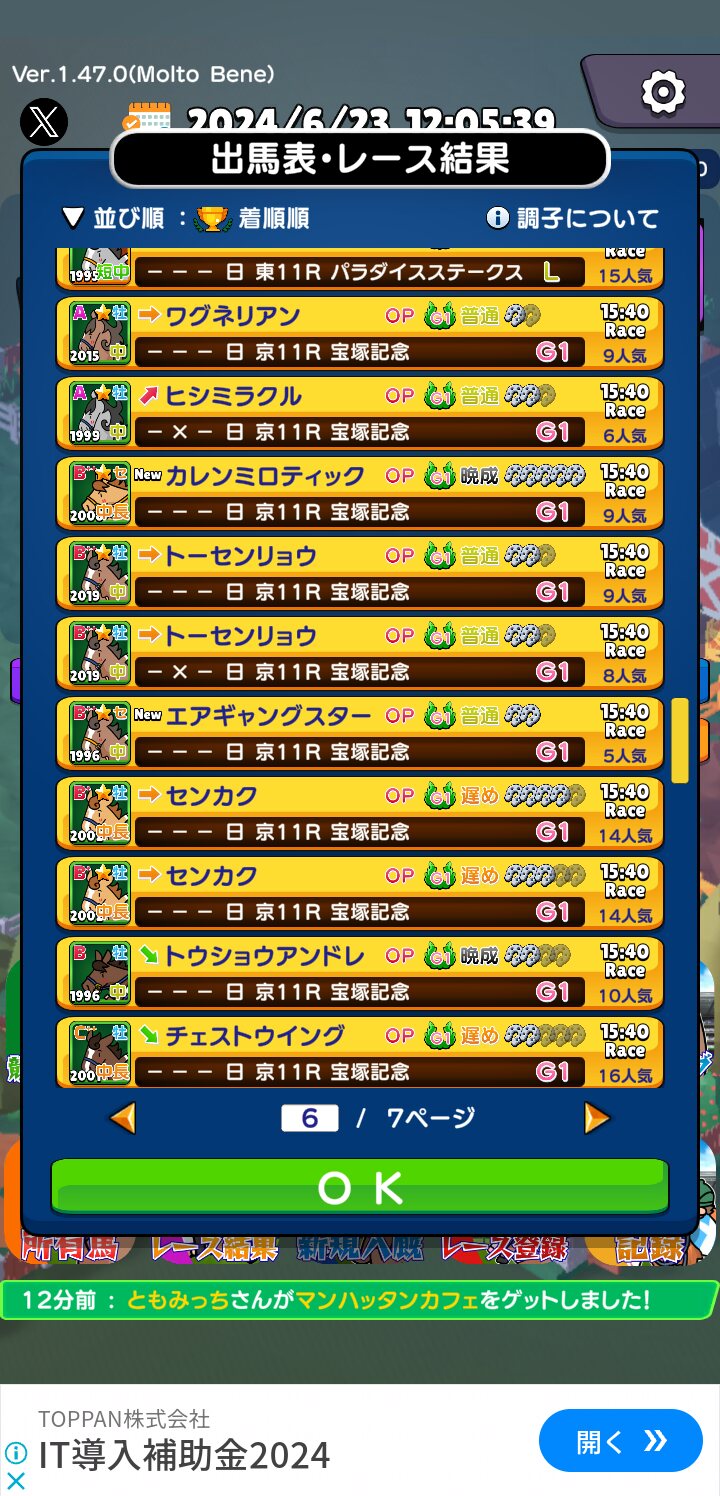Open the 調子について info
720x1496 pixels.
(572, 218)
